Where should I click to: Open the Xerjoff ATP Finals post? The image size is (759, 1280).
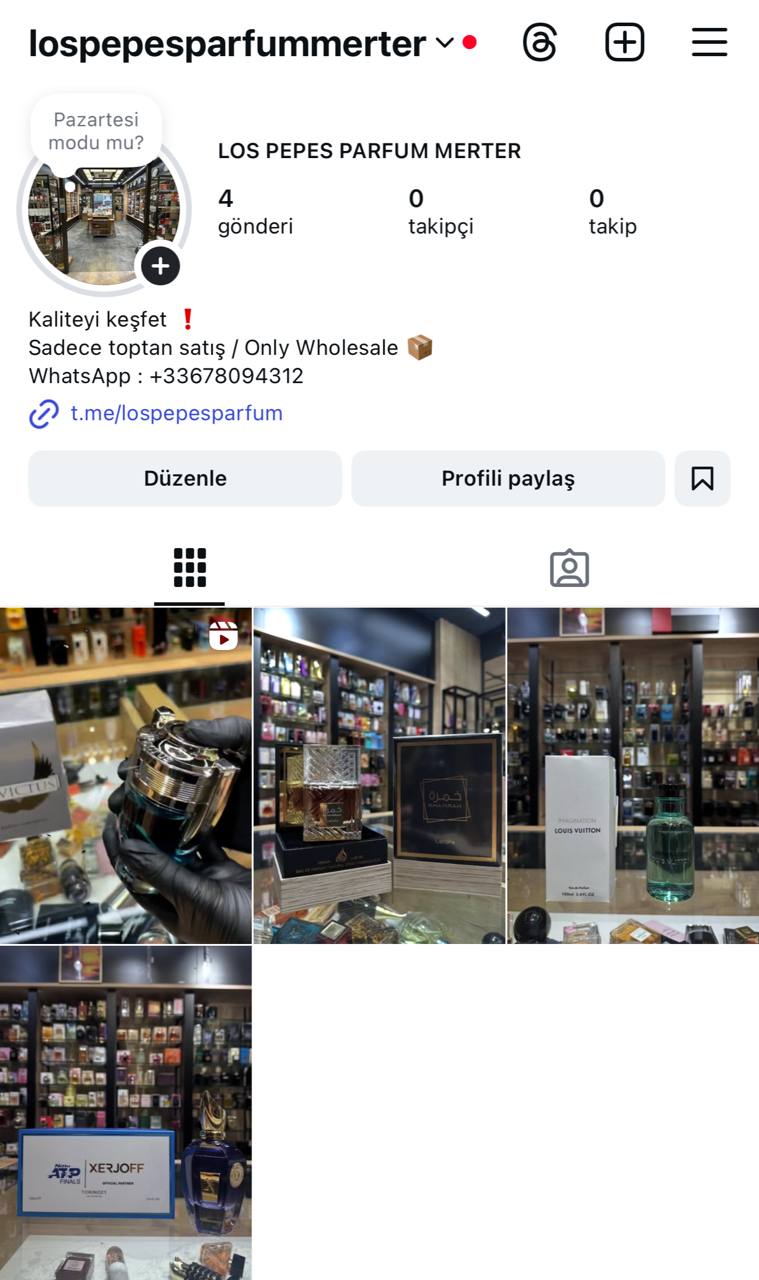[x=126, y=1113]
